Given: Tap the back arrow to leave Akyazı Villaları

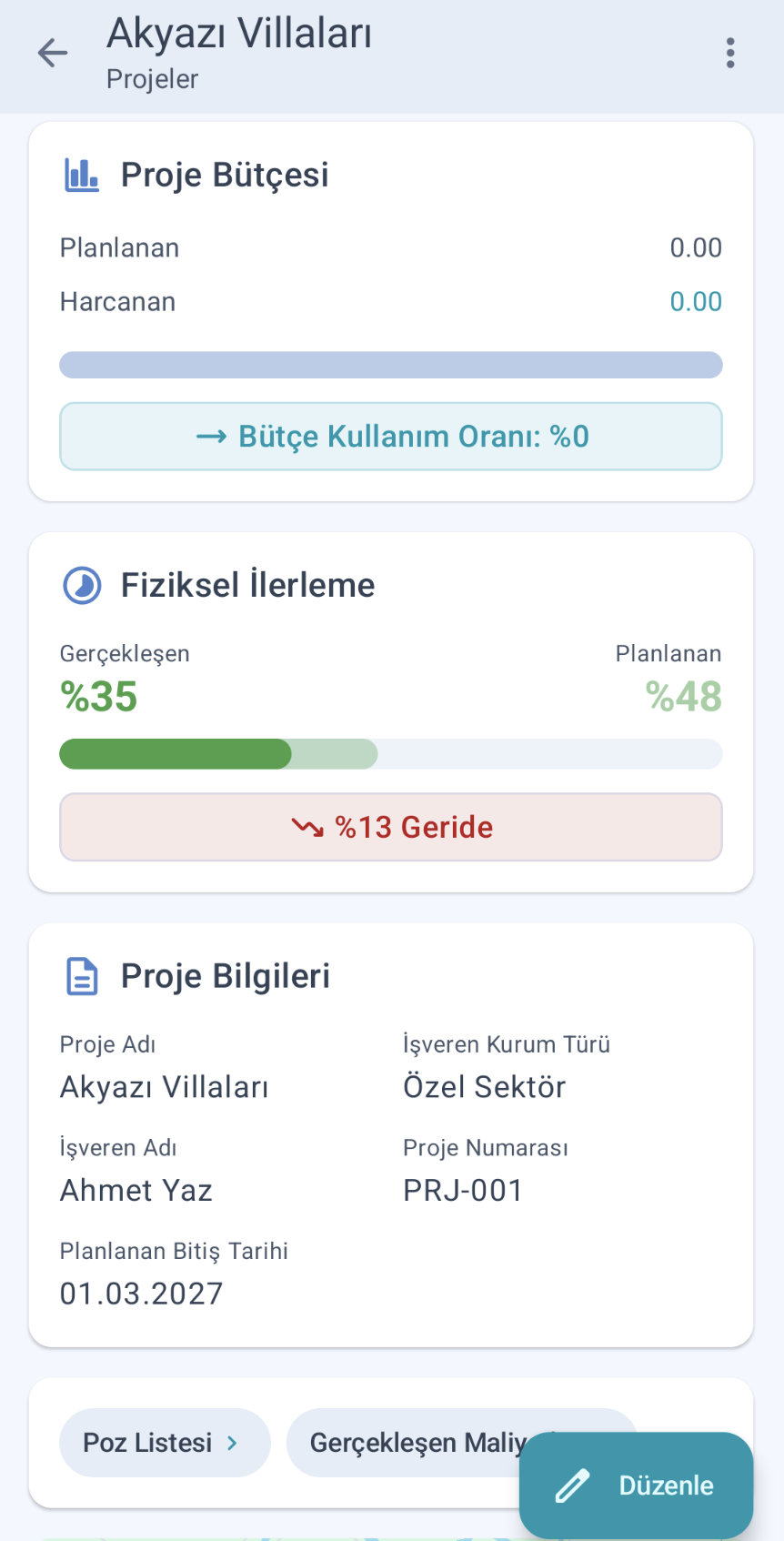Looking at the screenshot, I should (52, 53).
